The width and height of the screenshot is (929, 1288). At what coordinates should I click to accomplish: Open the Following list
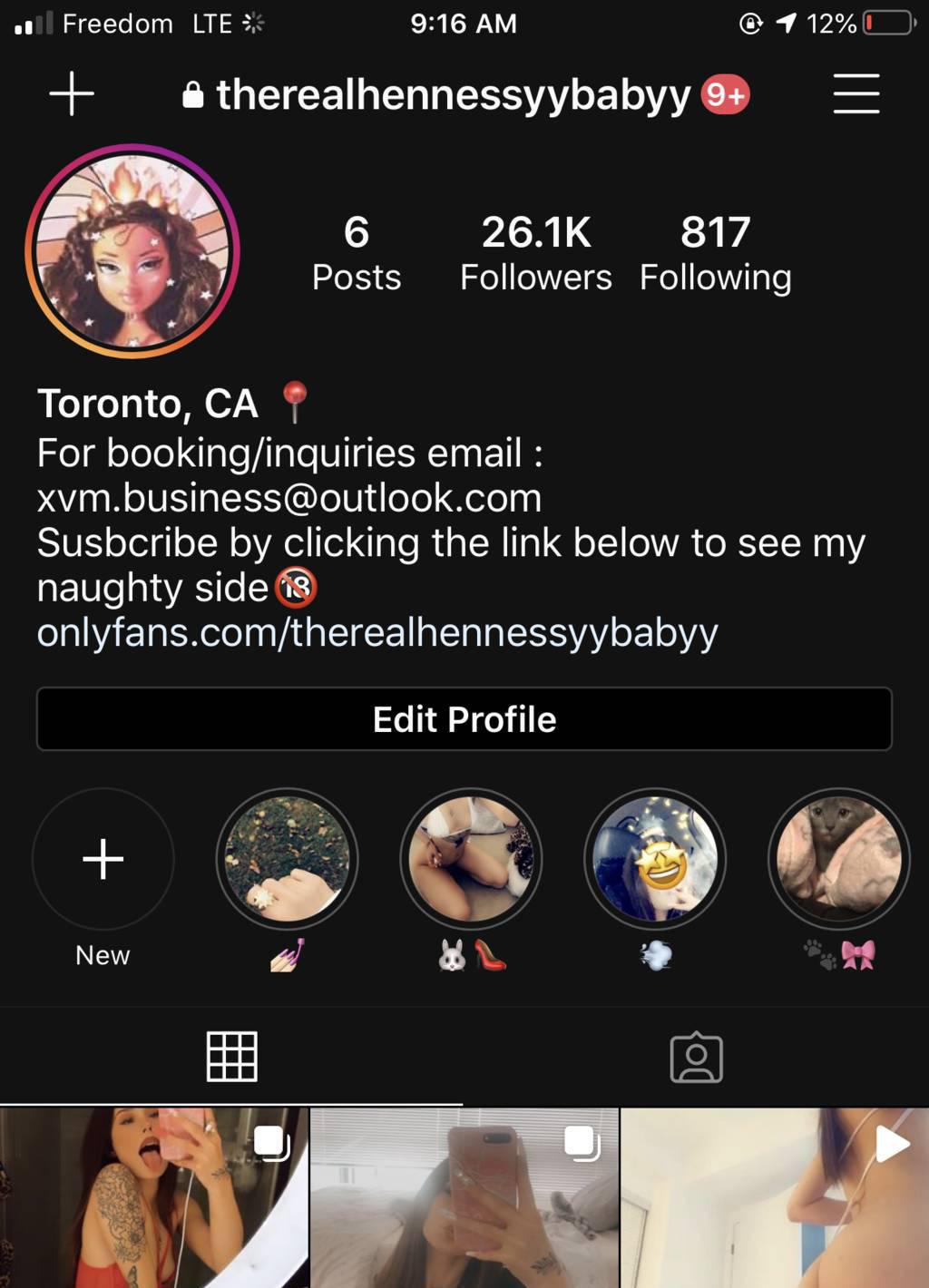[x=715, y=253]
